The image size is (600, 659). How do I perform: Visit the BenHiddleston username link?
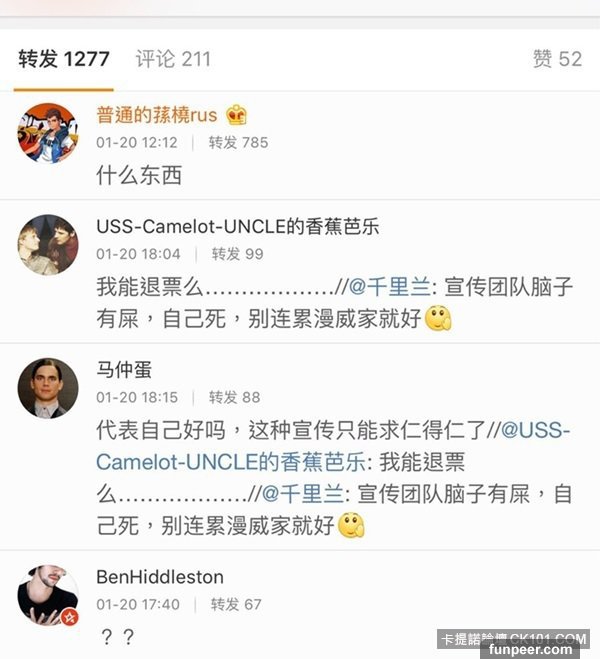click(160, 577)
